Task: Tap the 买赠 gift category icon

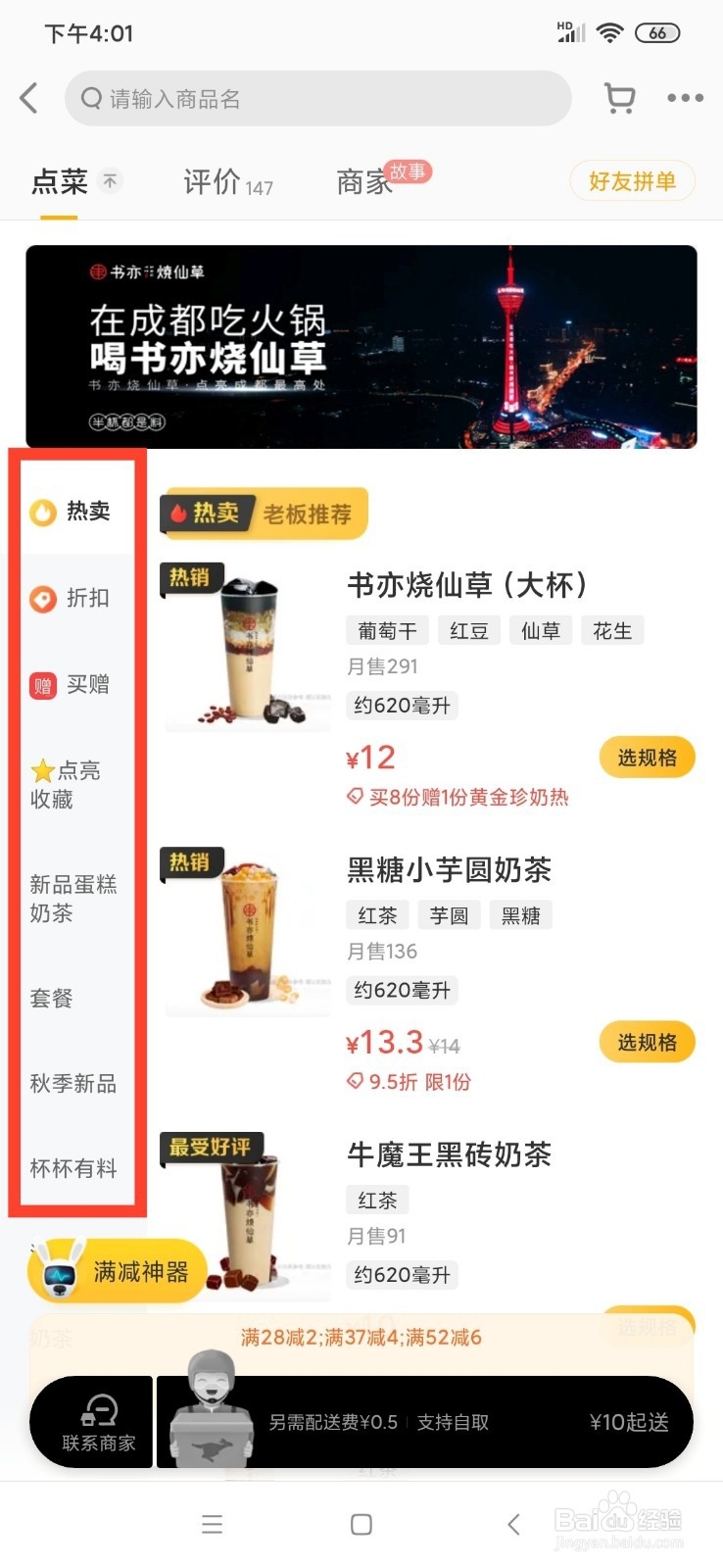Action: click(x=41, y=685)
